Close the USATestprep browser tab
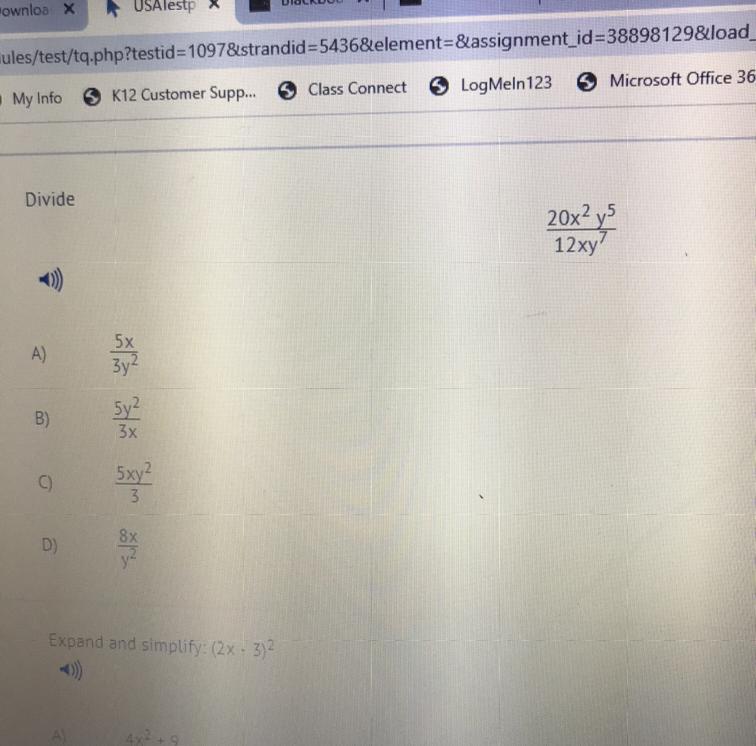This screenshot has height=746, width=756. (215, 4)
